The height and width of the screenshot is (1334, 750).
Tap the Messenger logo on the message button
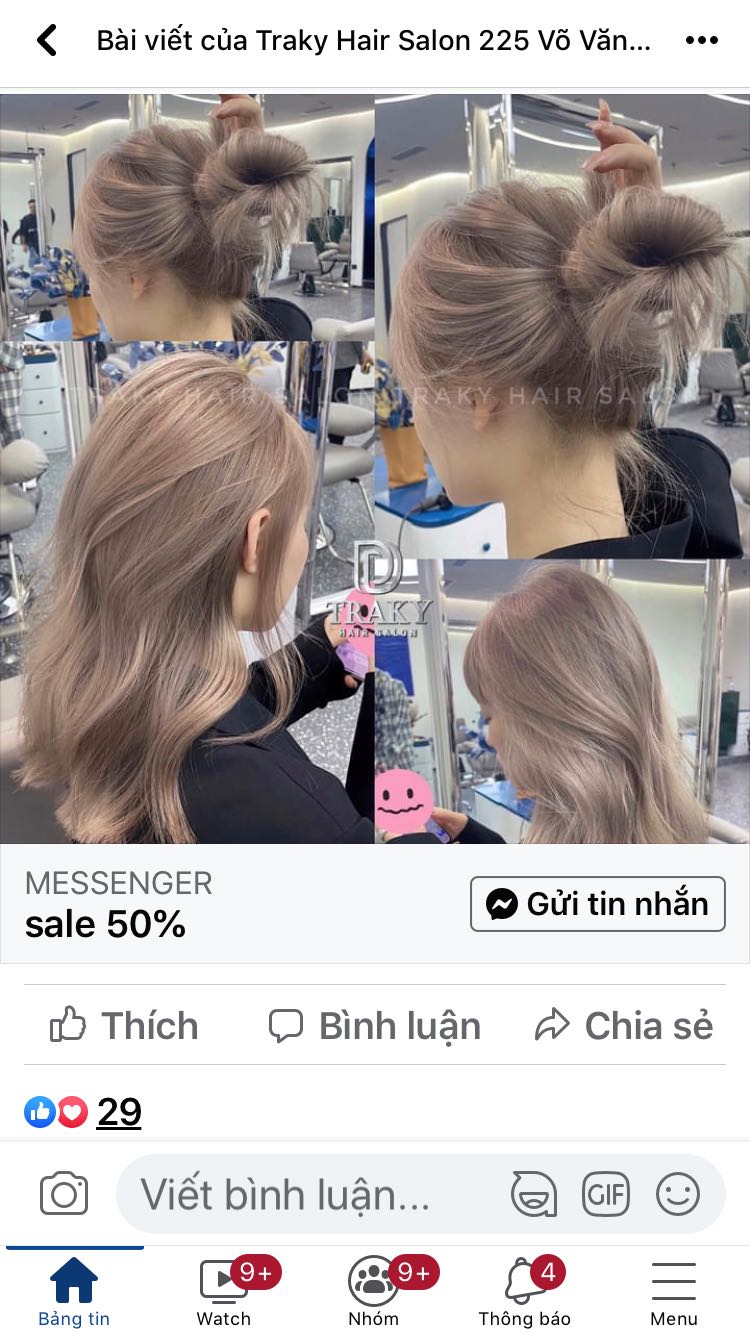(502, 903)
